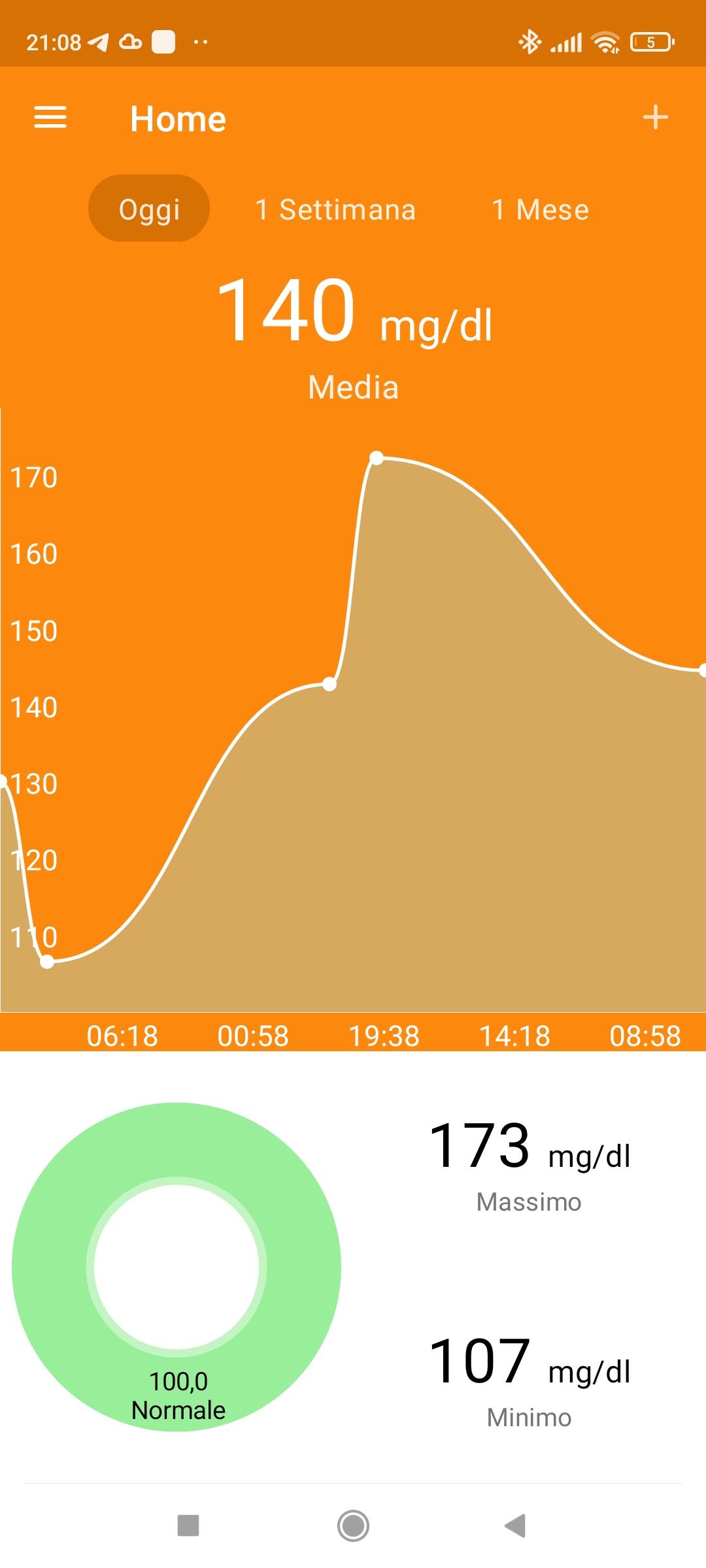Go back using the system back button
Viewport: 706px width, 1568px height.
pyautogui.click(x=516, y=1526)
